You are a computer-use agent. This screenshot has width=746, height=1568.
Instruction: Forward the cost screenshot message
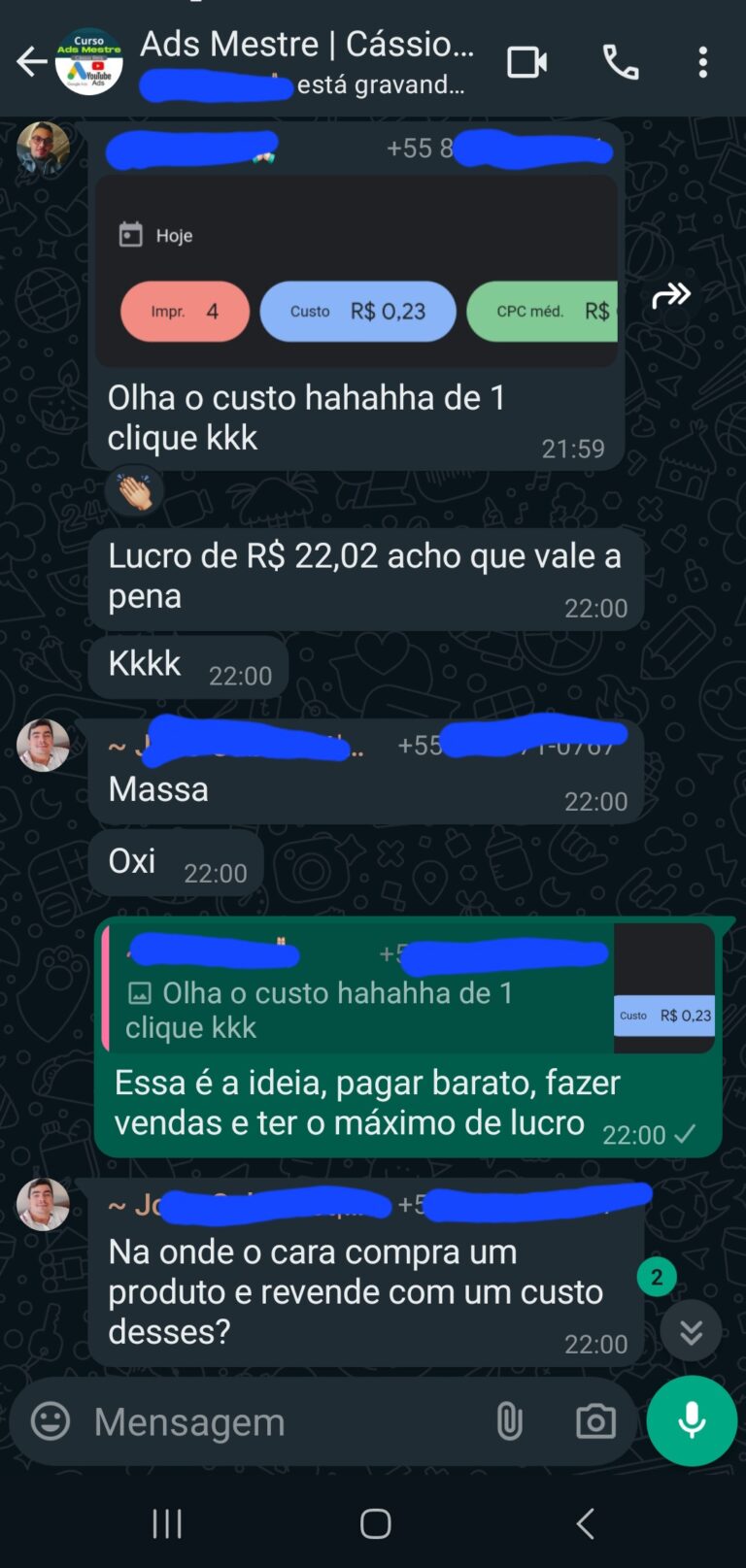click(672, 294)
